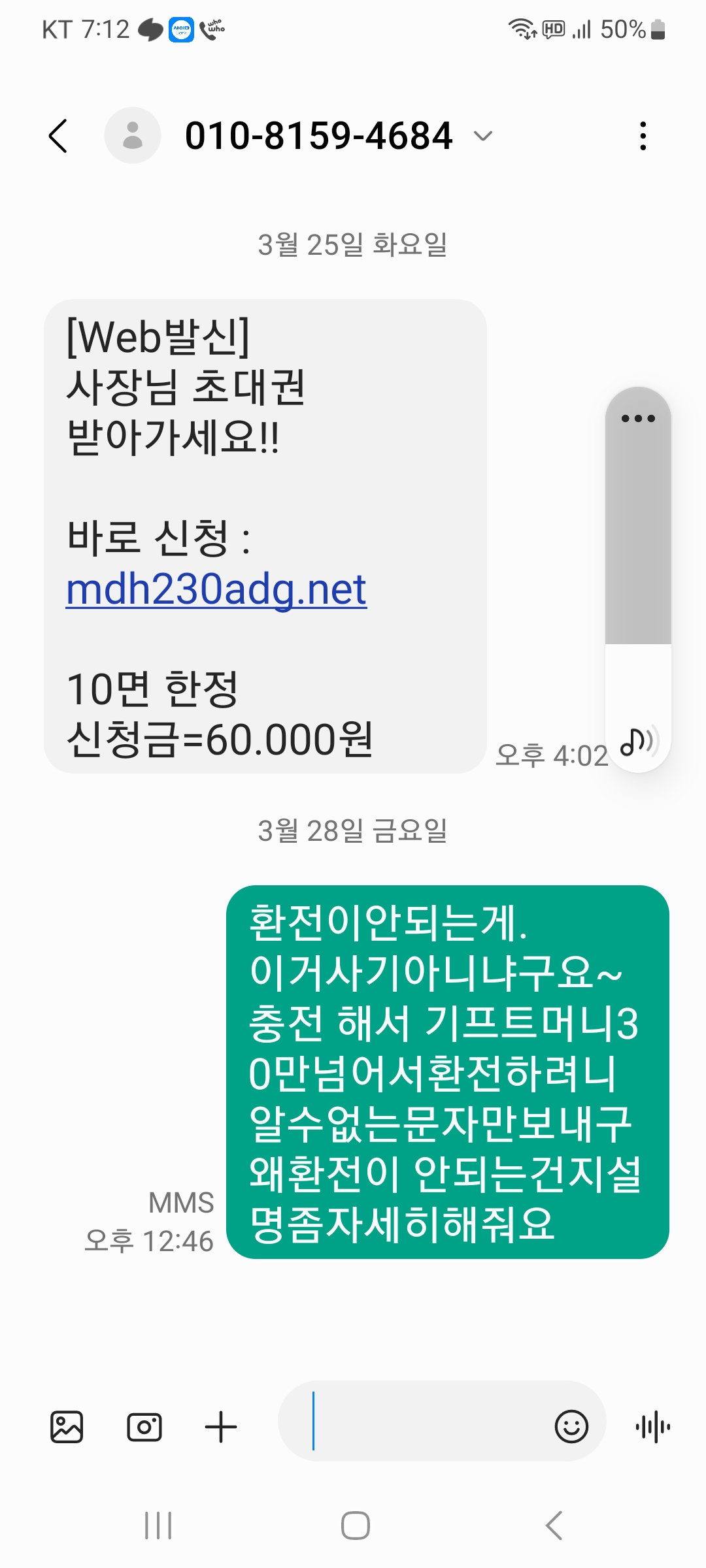Open the mdh230adg.net link
This screenshot has width=706, height=1568.
(216, 589)
